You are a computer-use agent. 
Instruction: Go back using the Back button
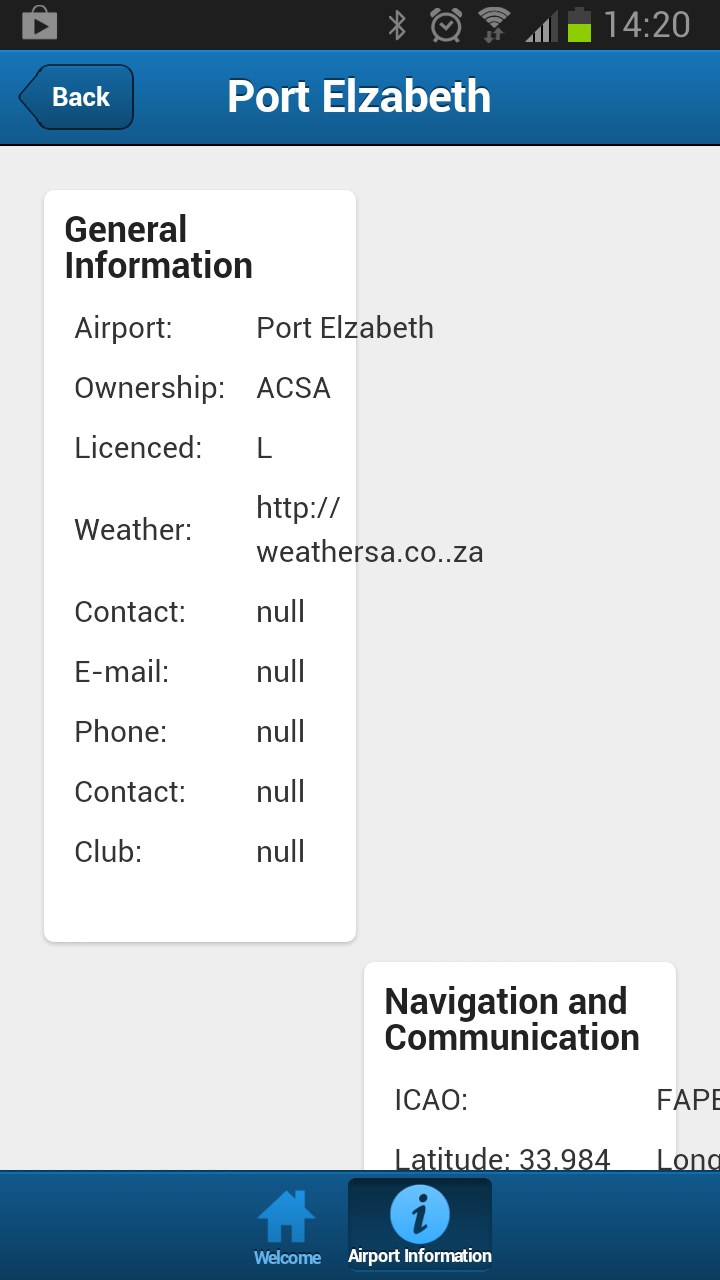[76, 97]
